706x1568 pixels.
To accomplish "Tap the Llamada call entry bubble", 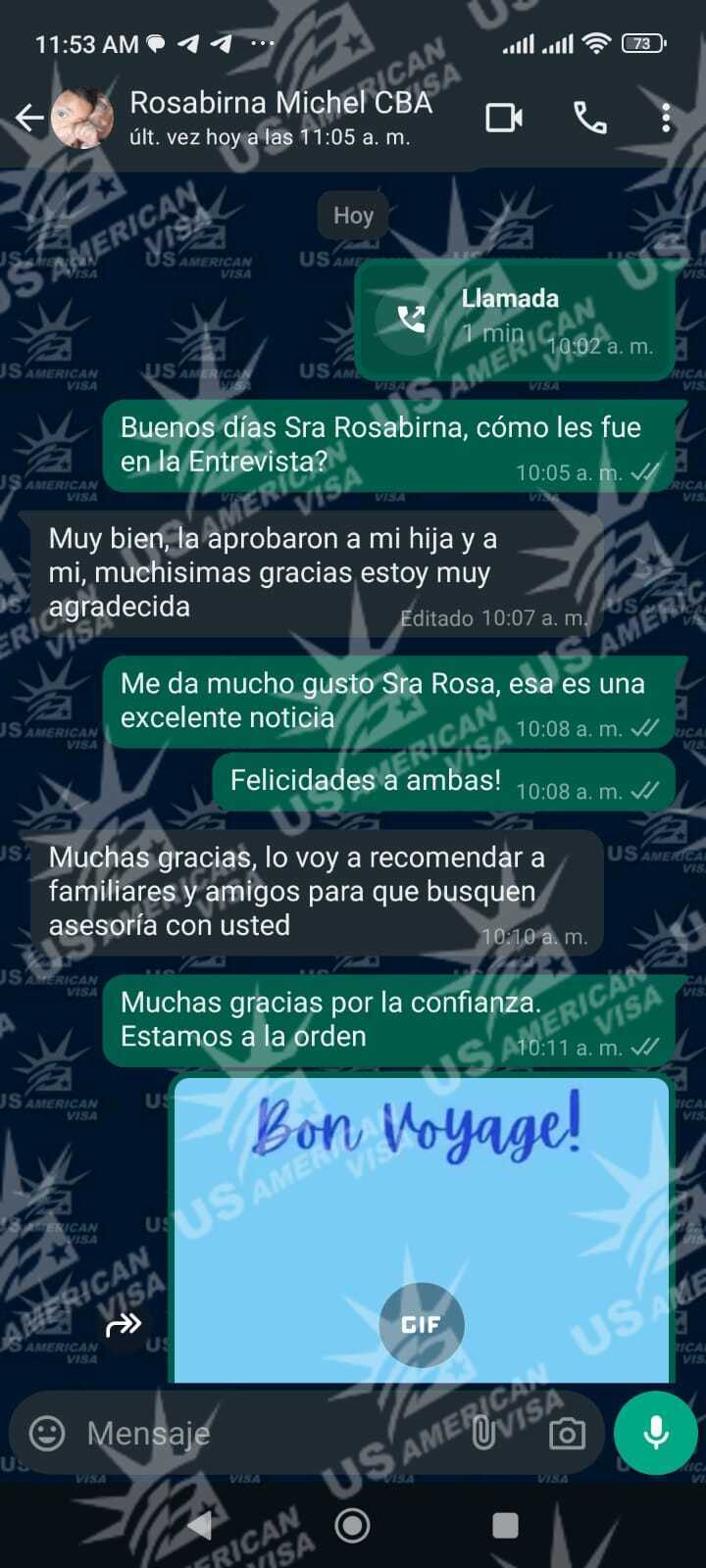I will tap(515, 319).
